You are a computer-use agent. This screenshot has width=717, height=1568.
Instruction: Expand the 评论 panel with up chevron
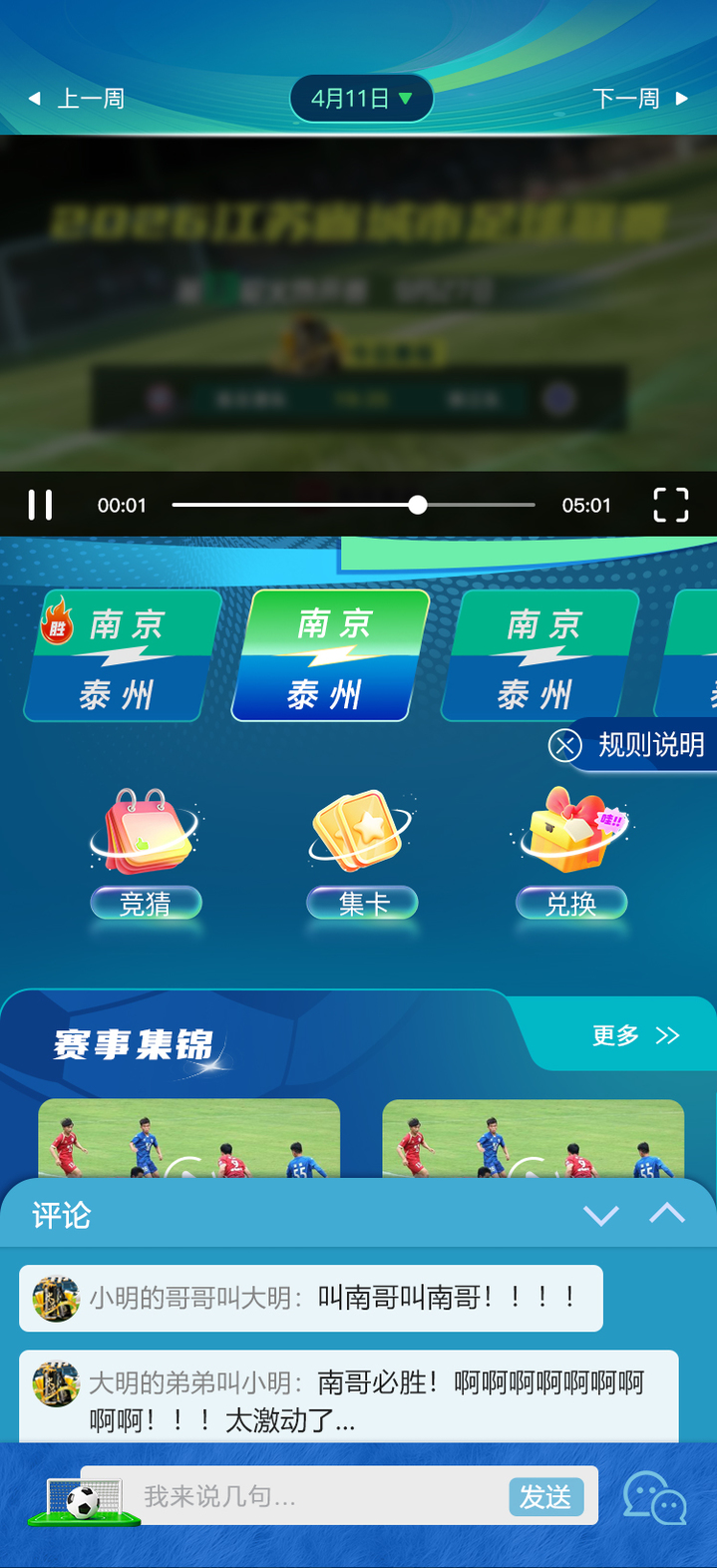pos(667,1213)
